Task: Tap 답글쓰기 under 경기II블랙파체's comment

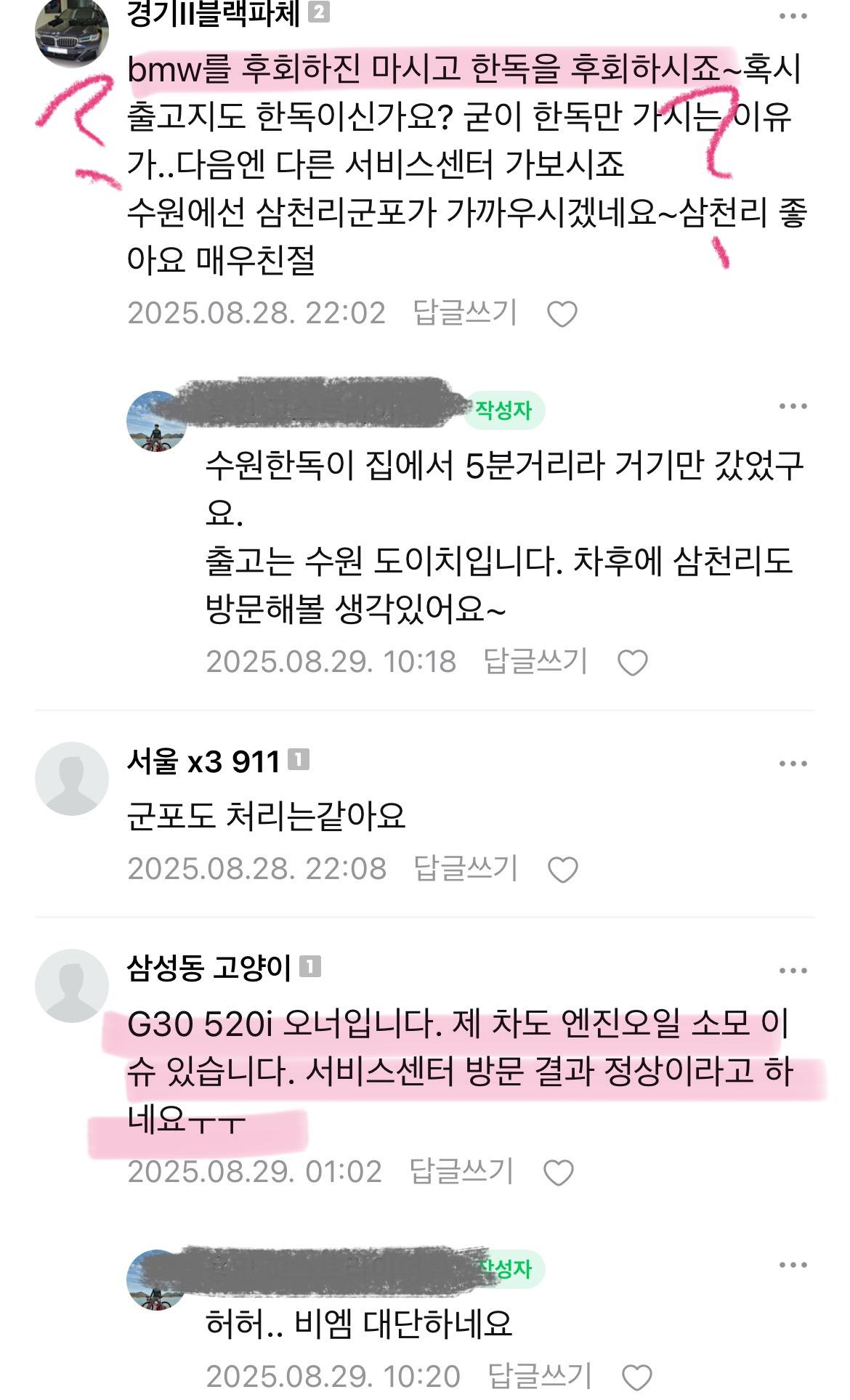Action: pyautogui.click(x=465, y=313)
